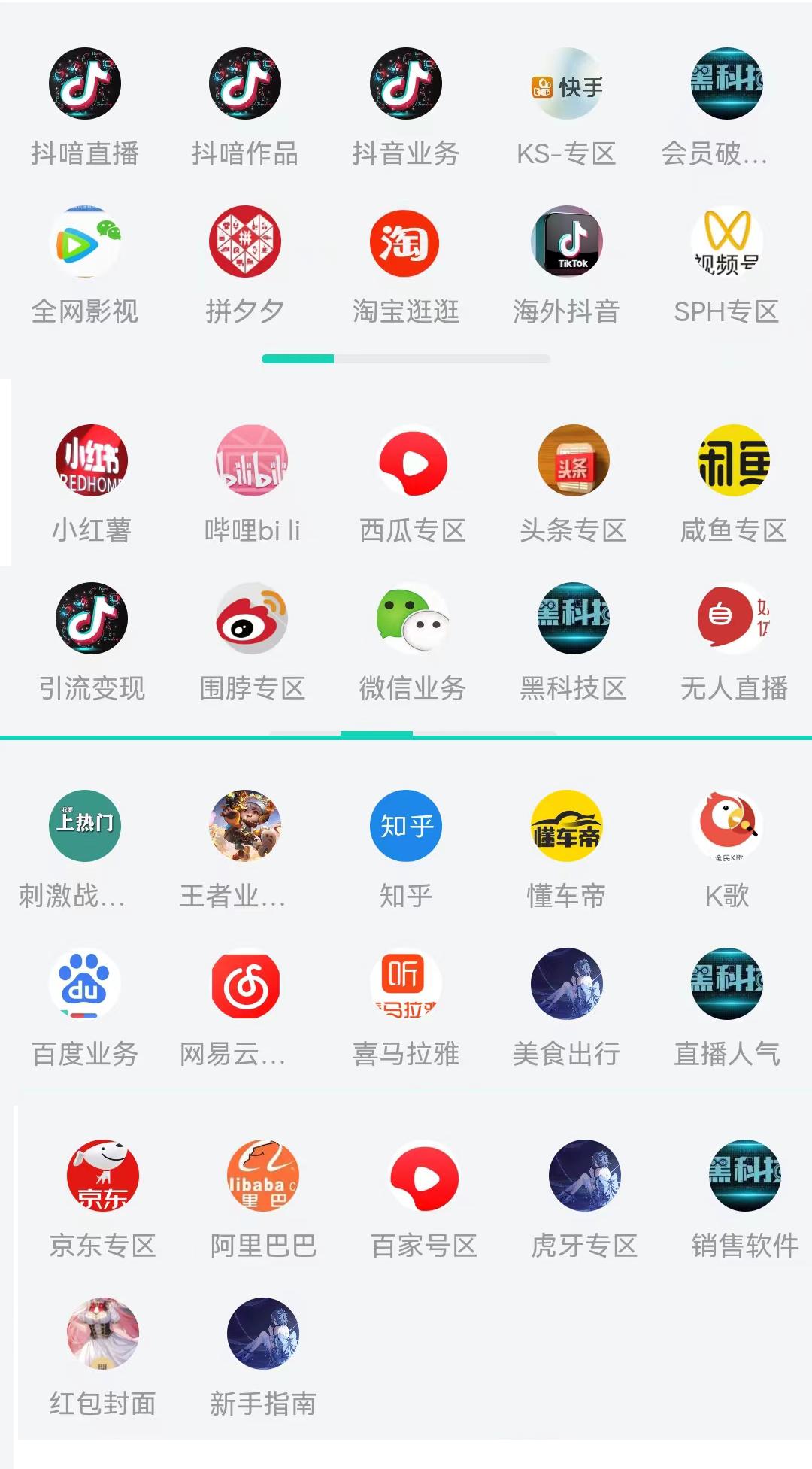This screenshot has width=812, height=1469.
Task: Open the 抖喑直播 category
Action: click(x=85, y=84)
